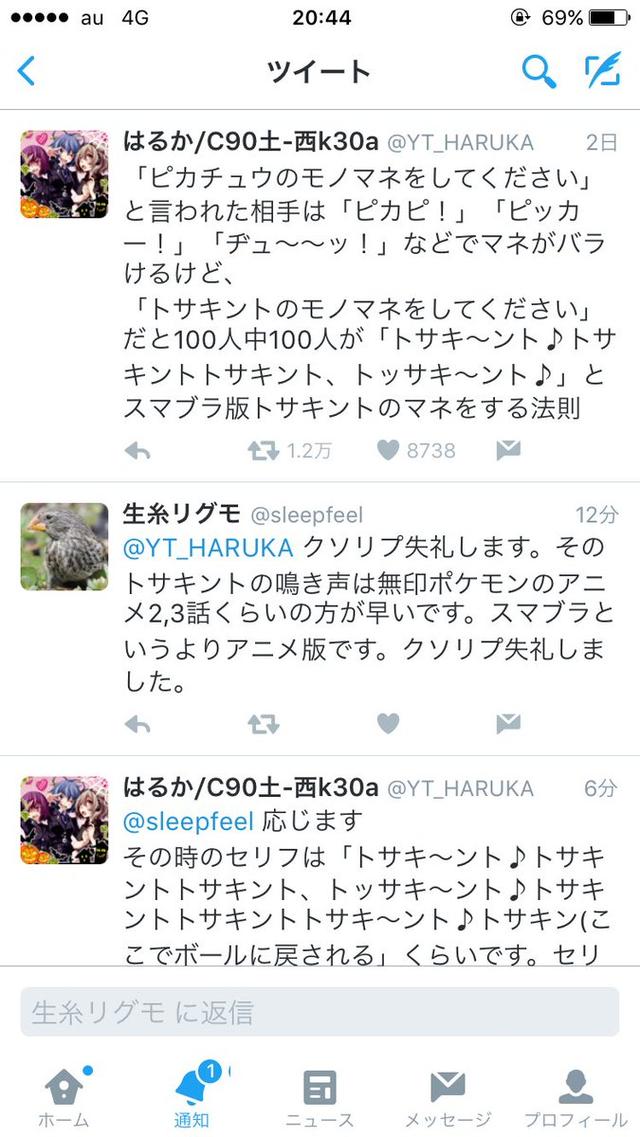
Task: Open @YT_HARUKA mention link in 生糸リグモ's reply
Action: pos(207,547)
